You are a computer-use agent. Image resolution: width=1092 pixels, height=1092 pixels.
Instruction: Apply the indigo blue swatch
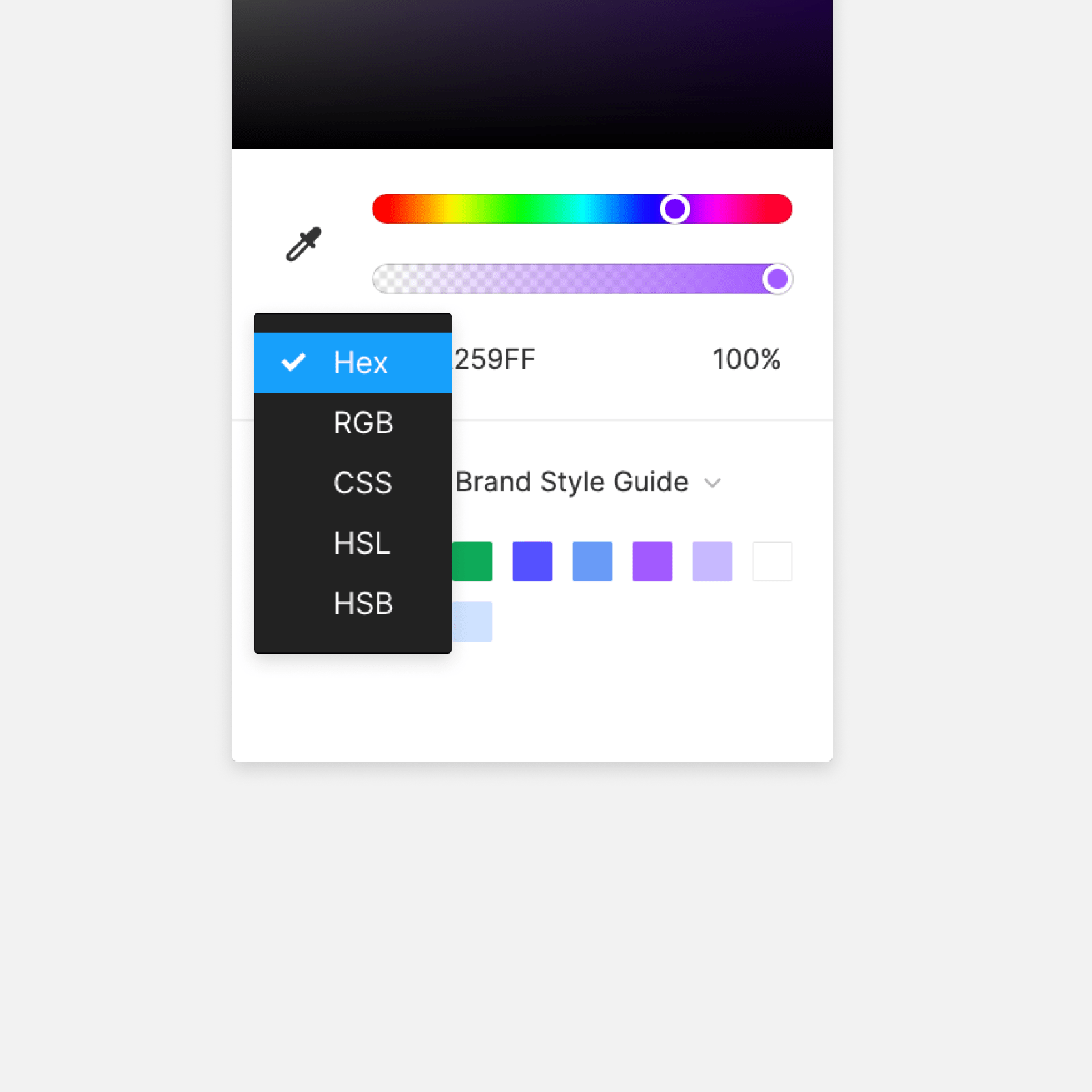[532, 562]
